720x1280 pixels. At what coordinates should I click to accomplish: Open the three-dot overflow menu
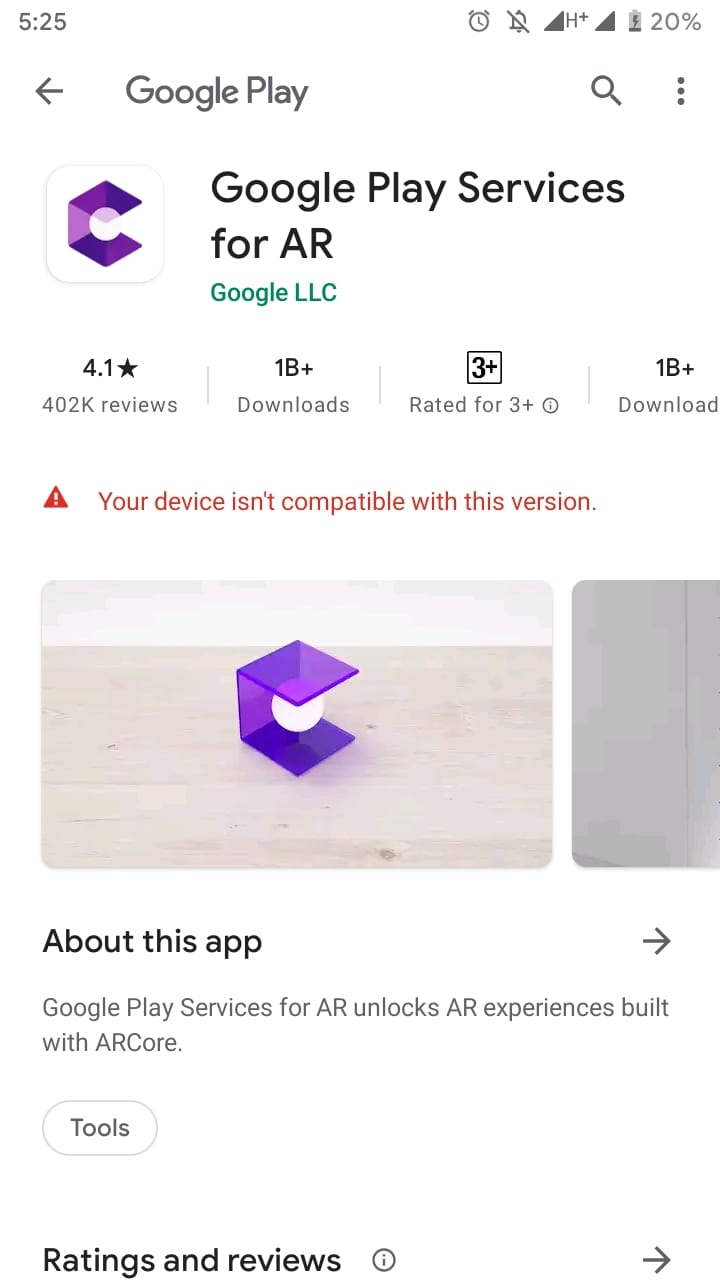(680, 91)
